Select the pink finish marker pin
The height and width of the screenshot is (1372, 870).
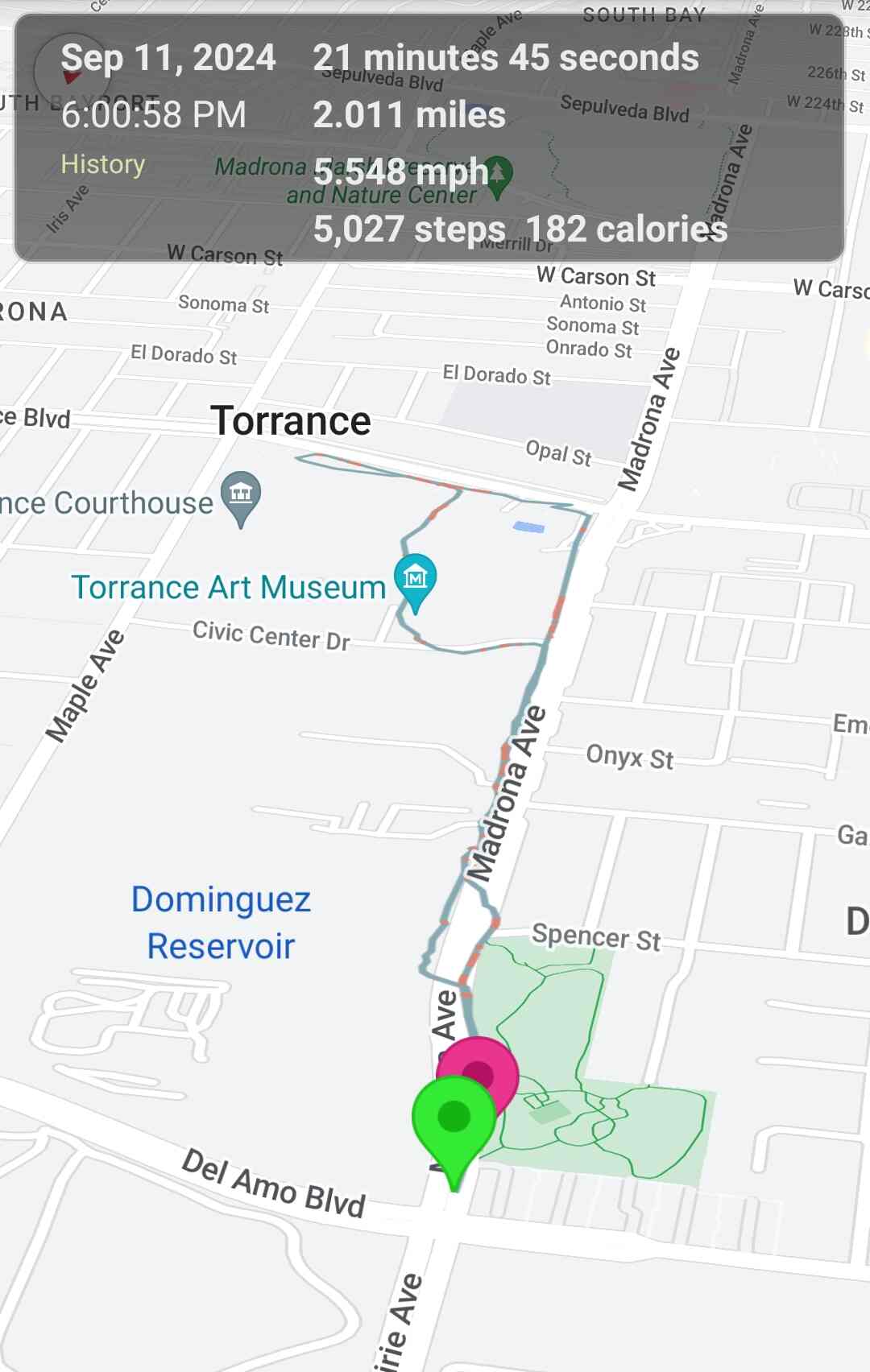481,1071
